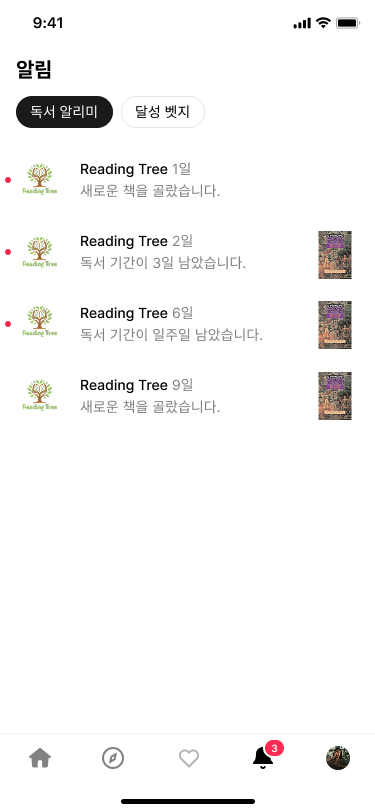Open the 독서 기간이 3일 남았습니다 notification

tap(188, 252)
